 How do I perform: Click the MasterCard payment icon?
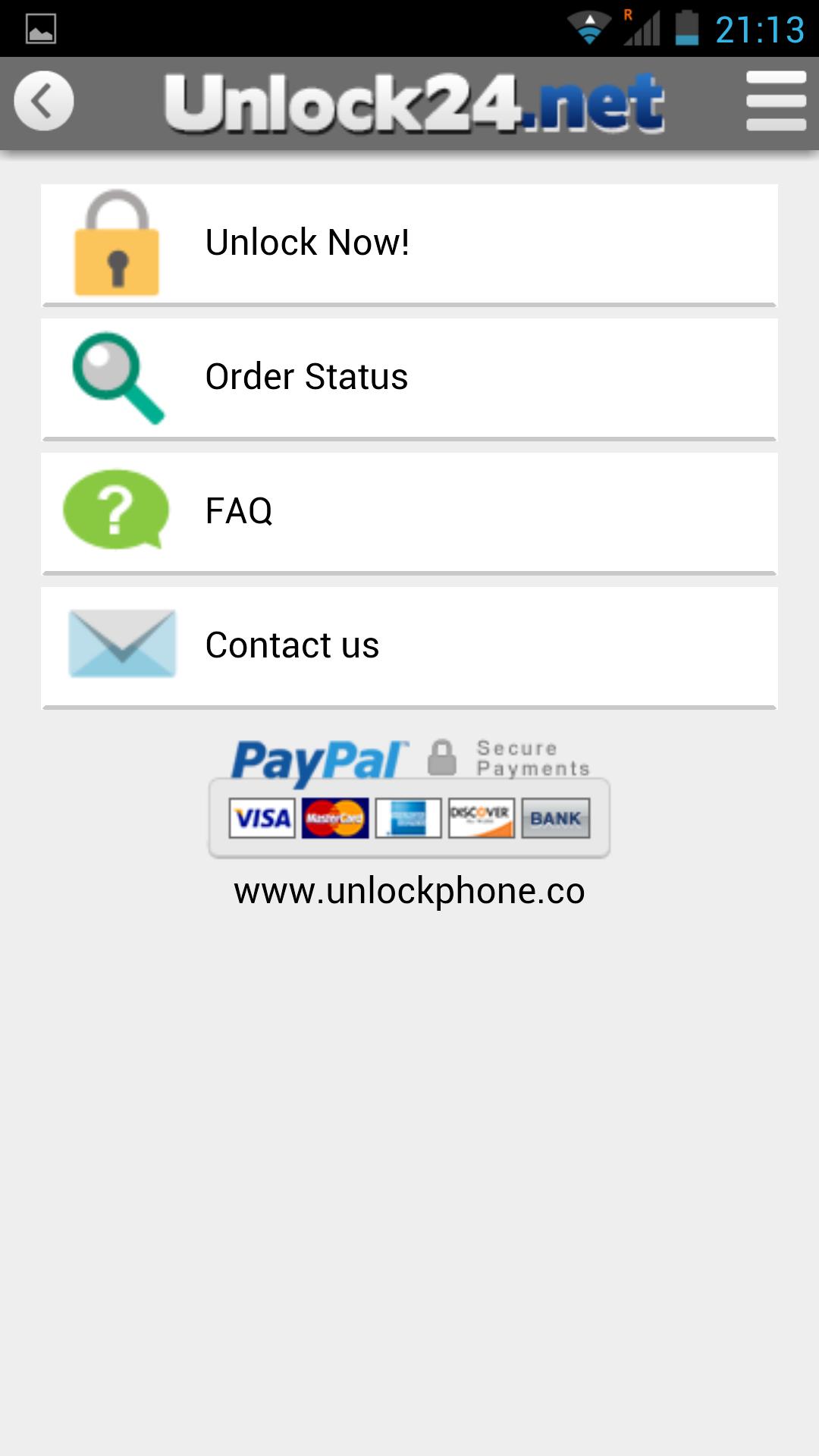point(334,817)
